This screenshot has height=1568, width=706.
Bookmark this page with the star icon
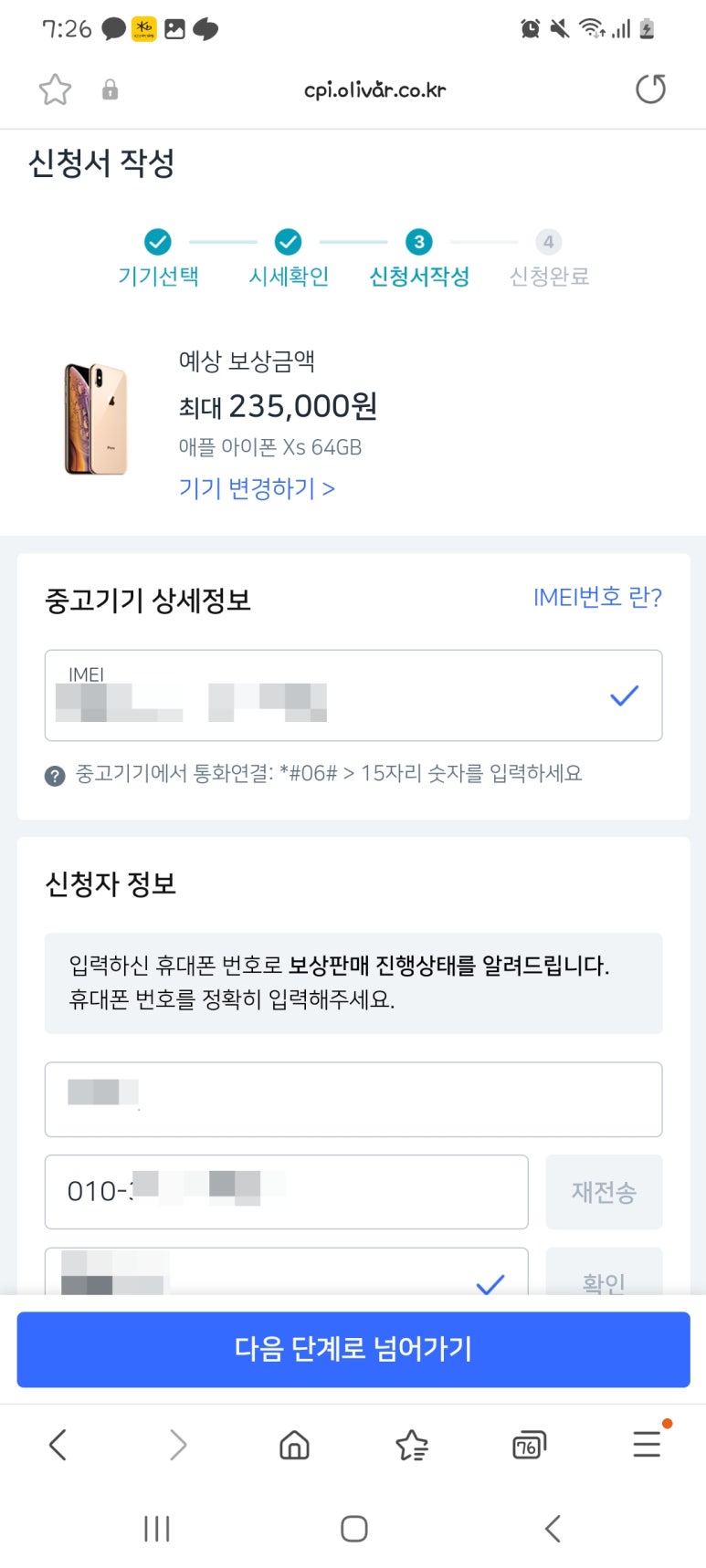pyautogui.click(x=55, y=89)
